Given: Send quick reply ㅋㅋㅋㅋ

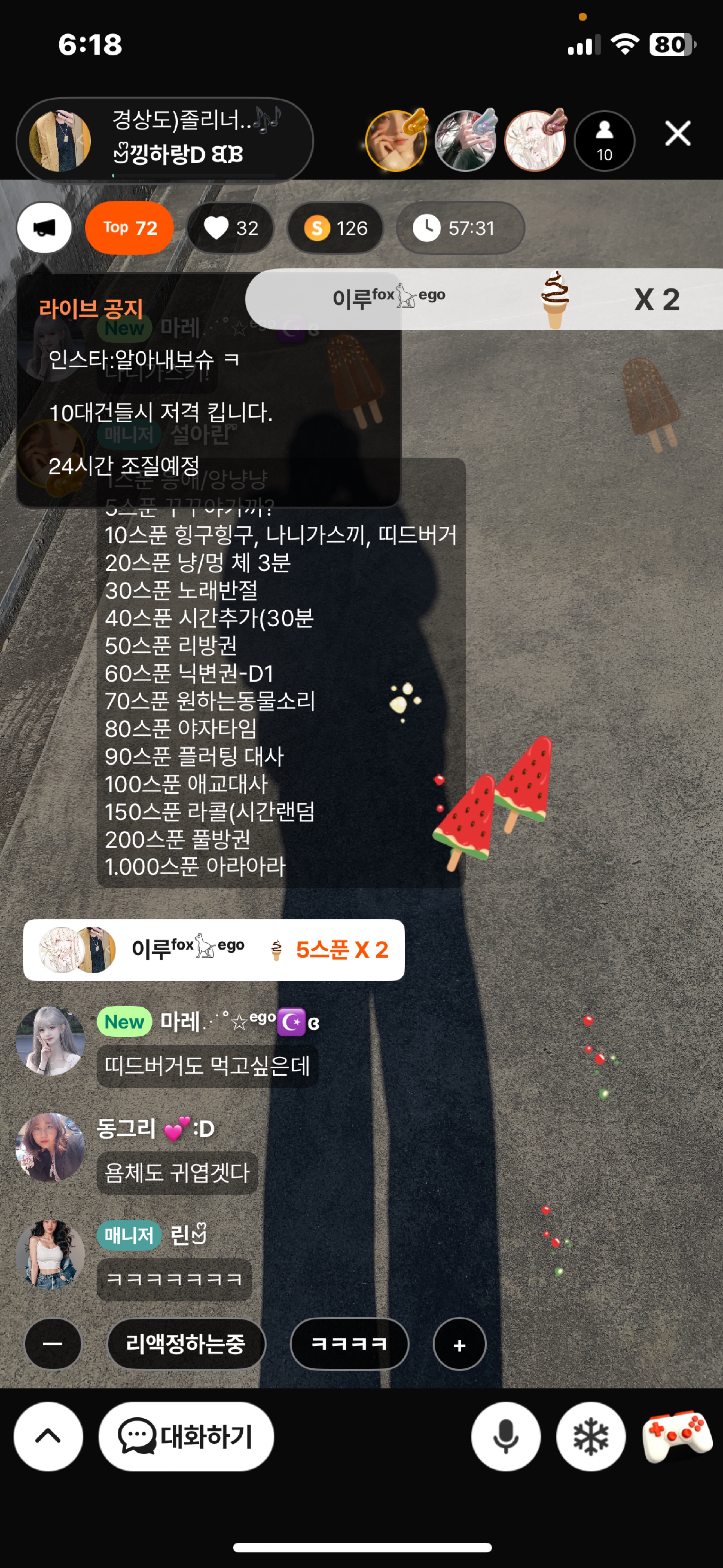Looking at the screenshot, I should tap(349, 1344).
